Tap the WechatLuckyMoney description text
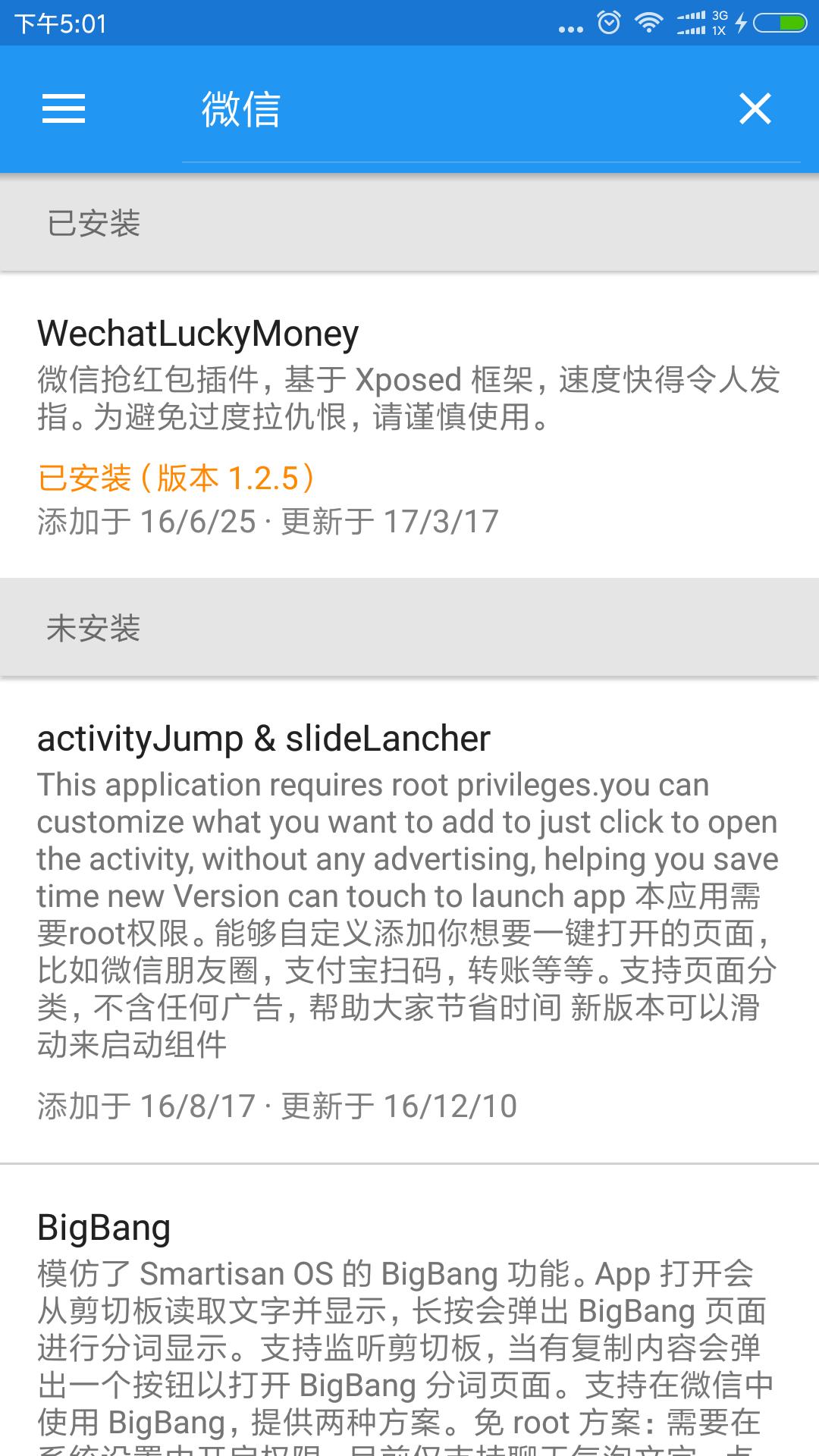 point(379,398)
